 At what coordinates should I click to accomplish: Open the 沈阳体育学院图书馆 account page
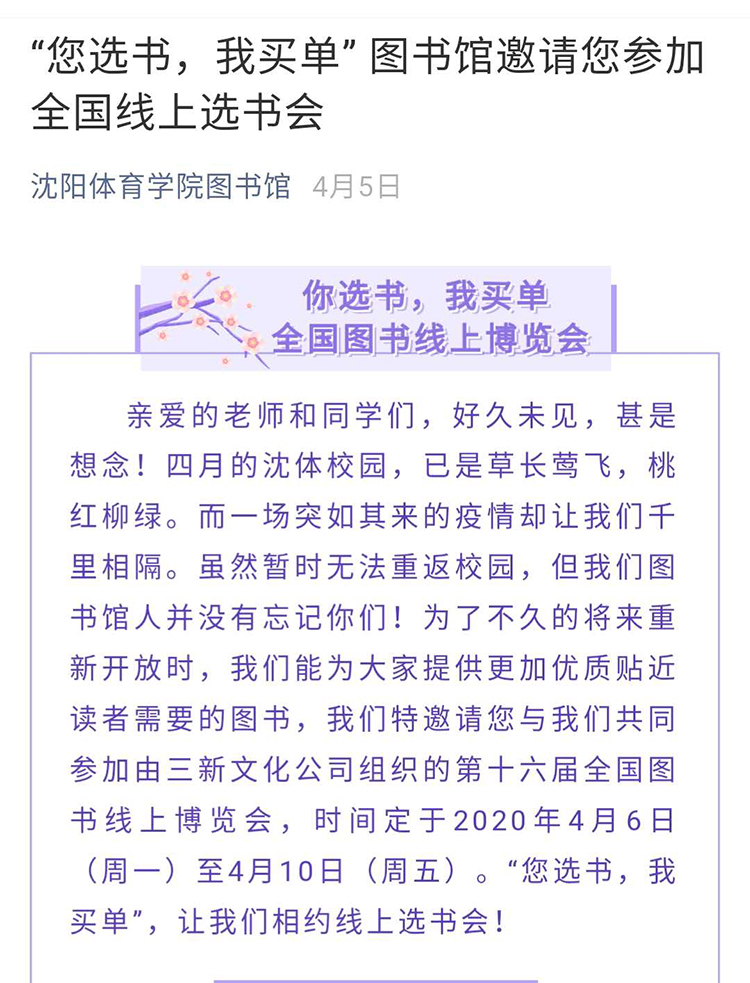tap(161, 187)
